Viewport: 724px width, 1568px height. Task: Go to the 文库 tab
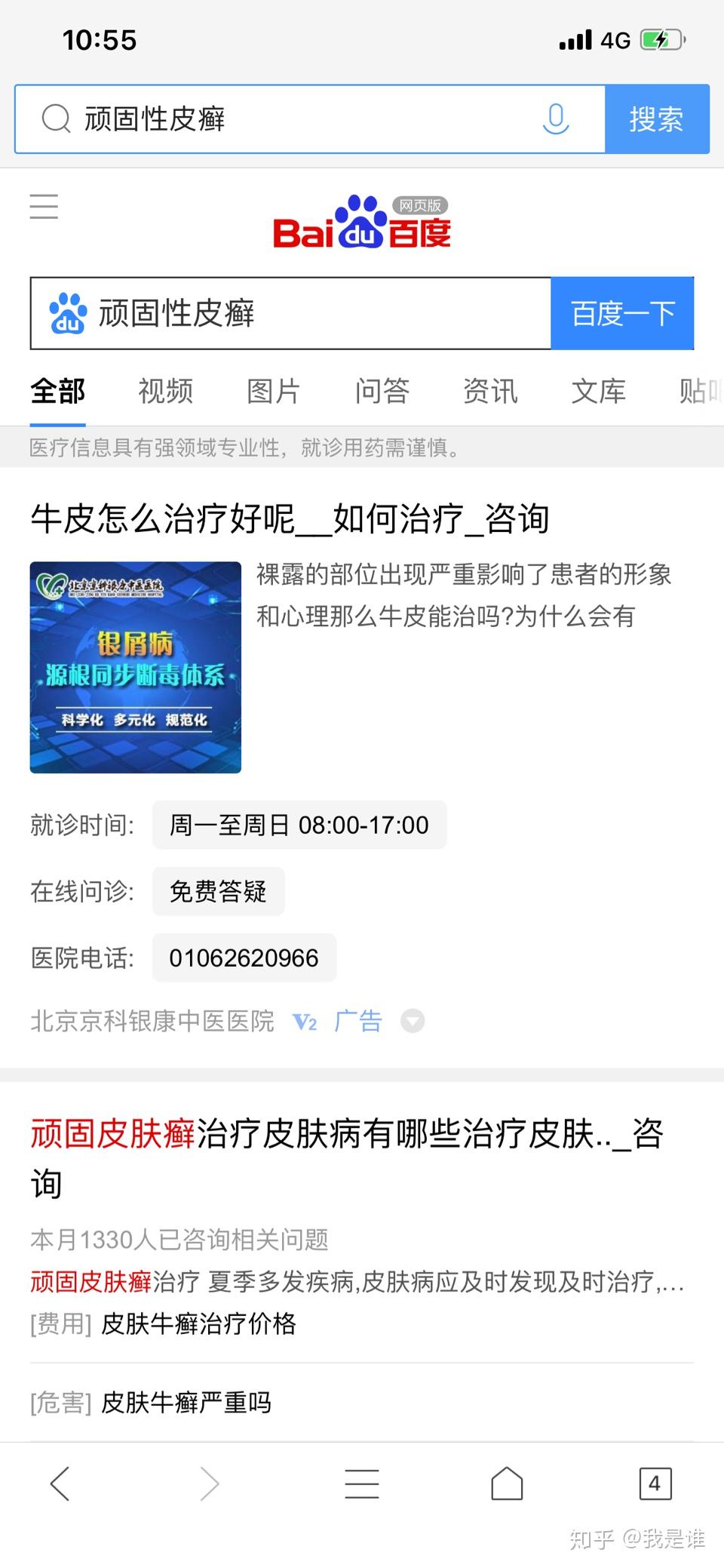598,391
